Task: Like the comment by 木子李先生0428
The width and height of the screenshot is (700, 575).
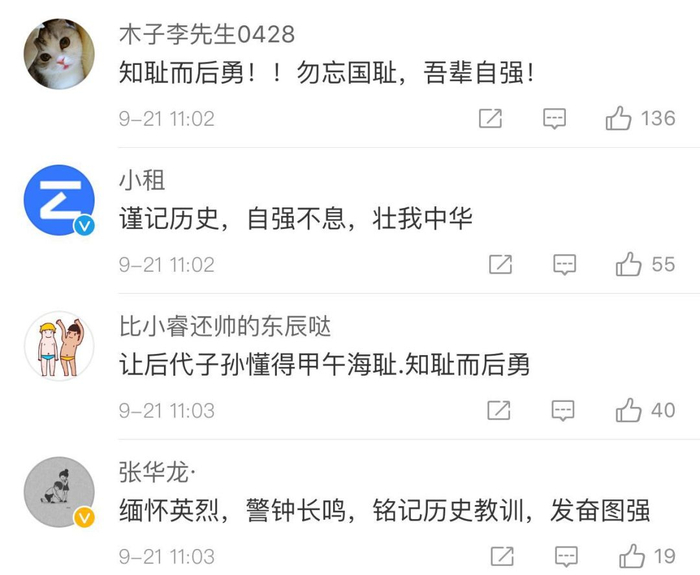Action: pyautogui.click(x=618, y=118)
